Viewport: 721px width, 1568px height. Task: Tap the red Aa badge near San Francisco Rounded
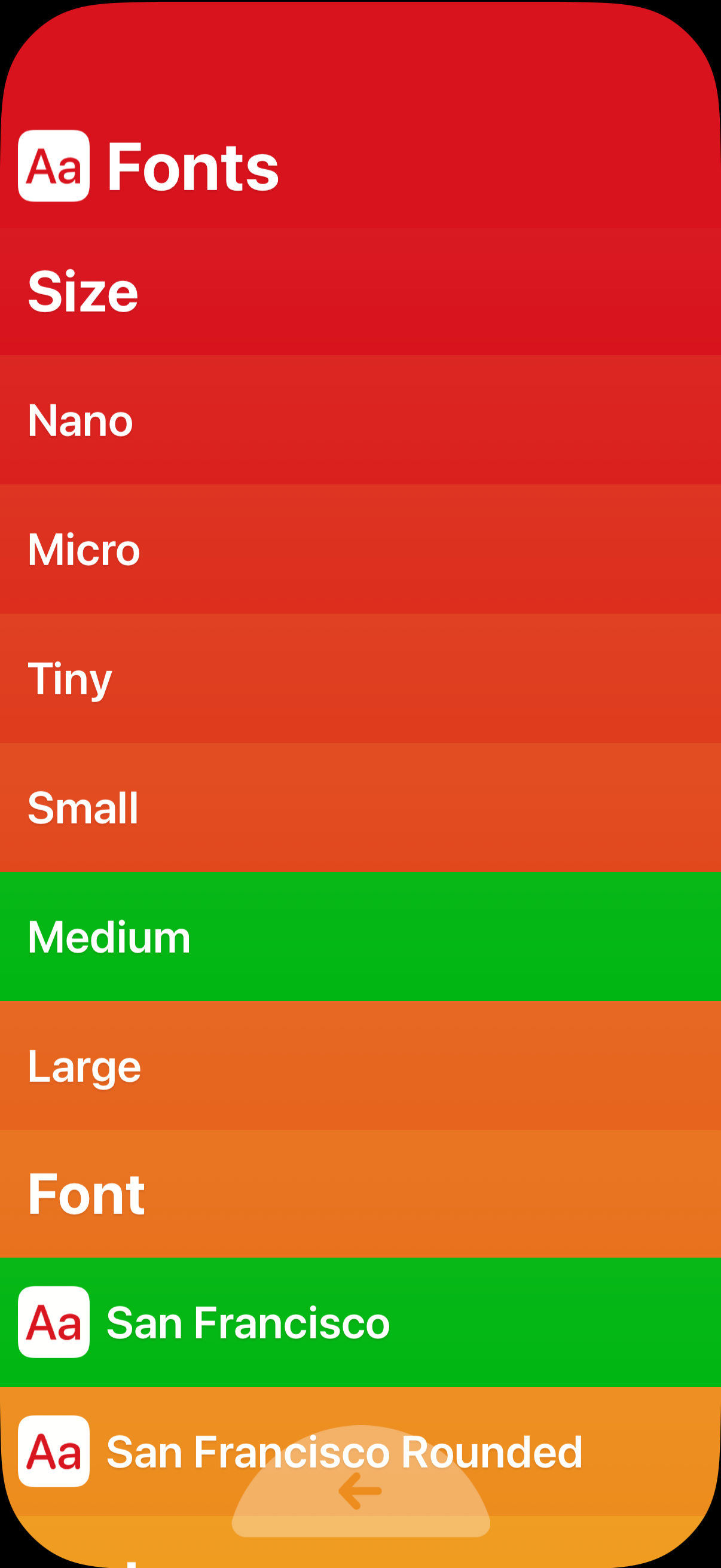[54, 1452]
